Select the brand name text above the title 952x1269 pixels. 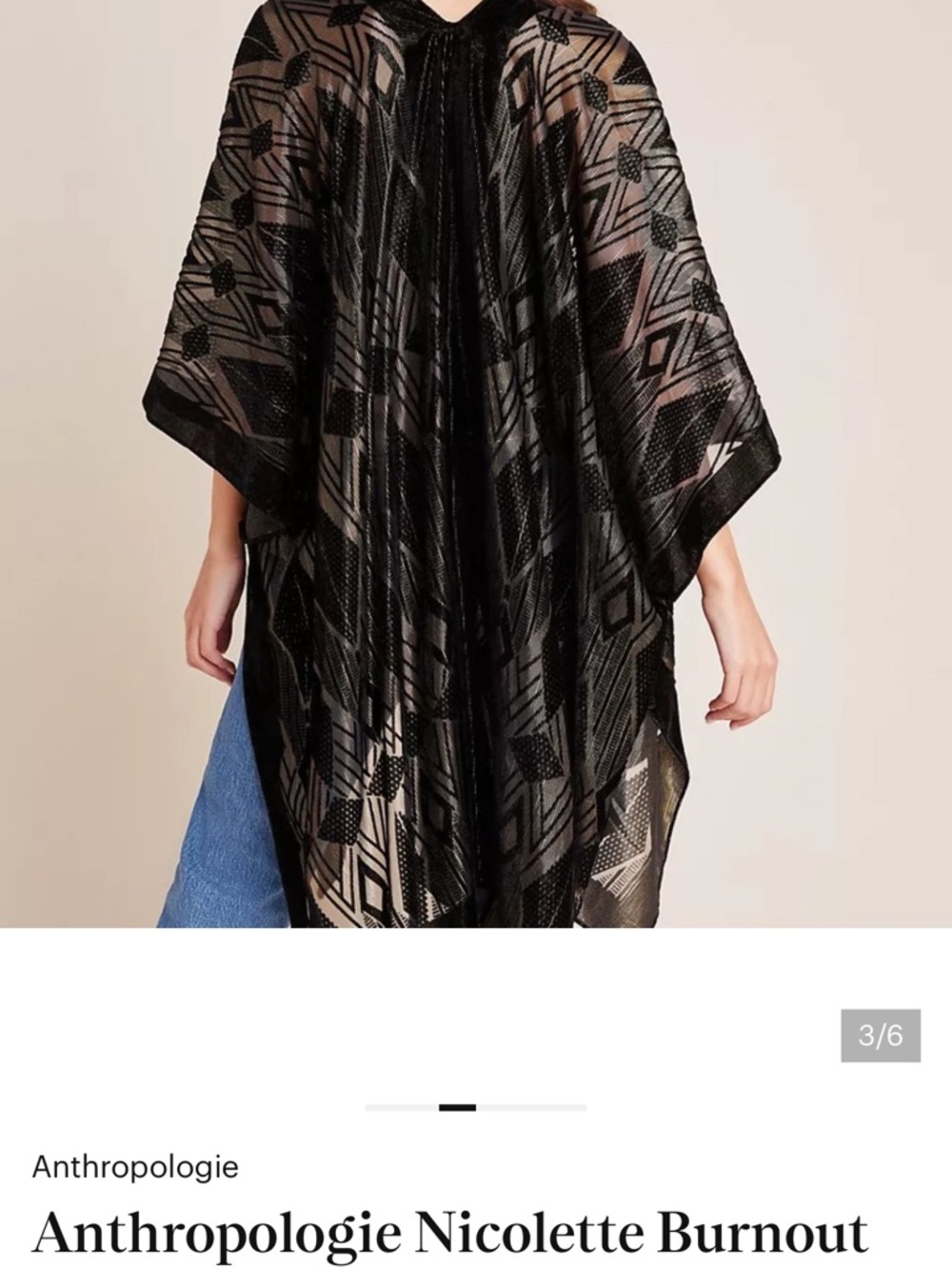coord(133,1163)
